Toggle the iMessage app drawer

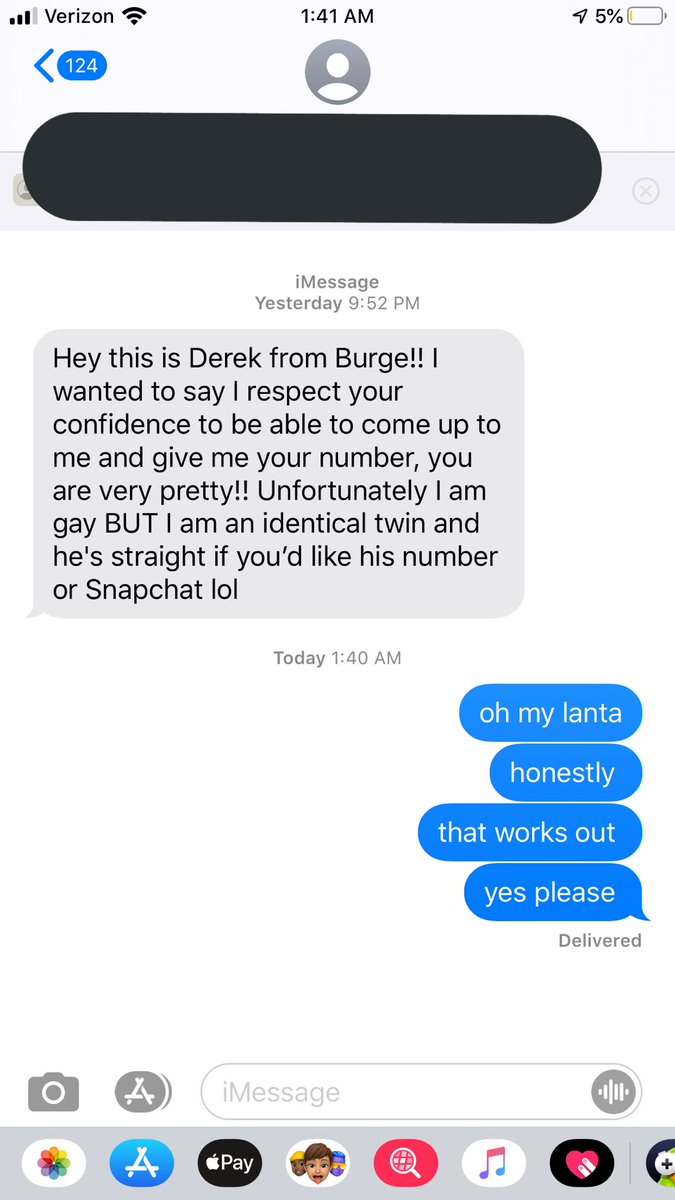click(142, 1092)
